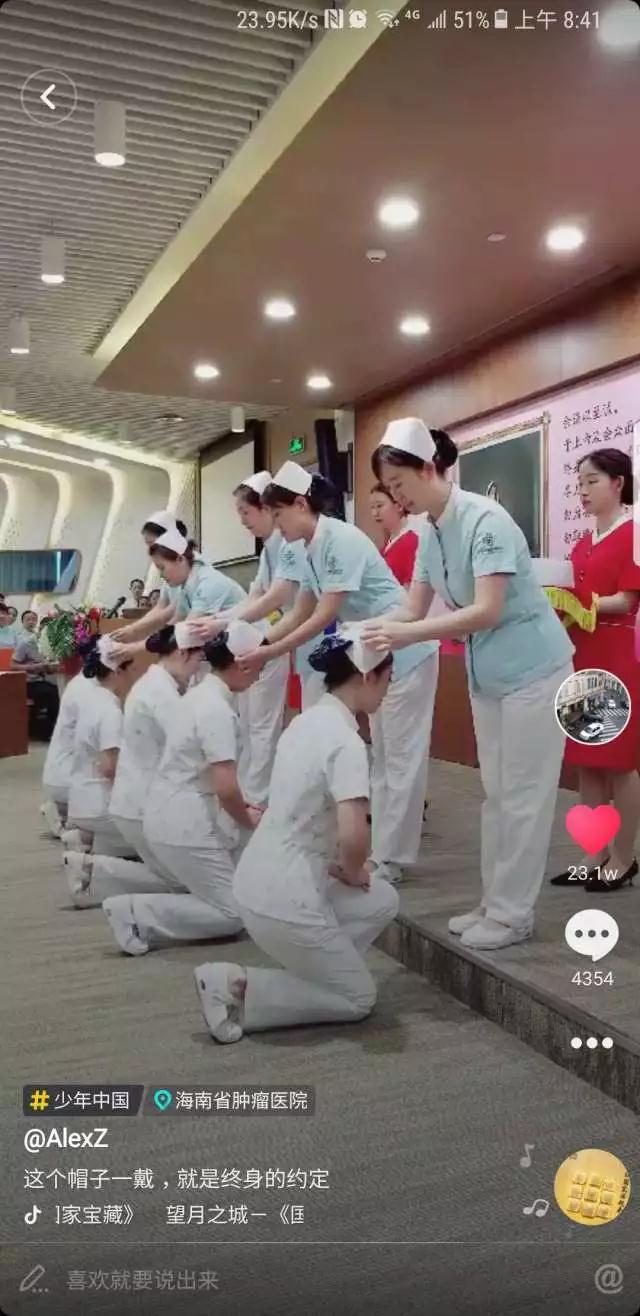Open the spinning music disc
The height and width of the screenshot is (1316, 640).
(592, 1187)
